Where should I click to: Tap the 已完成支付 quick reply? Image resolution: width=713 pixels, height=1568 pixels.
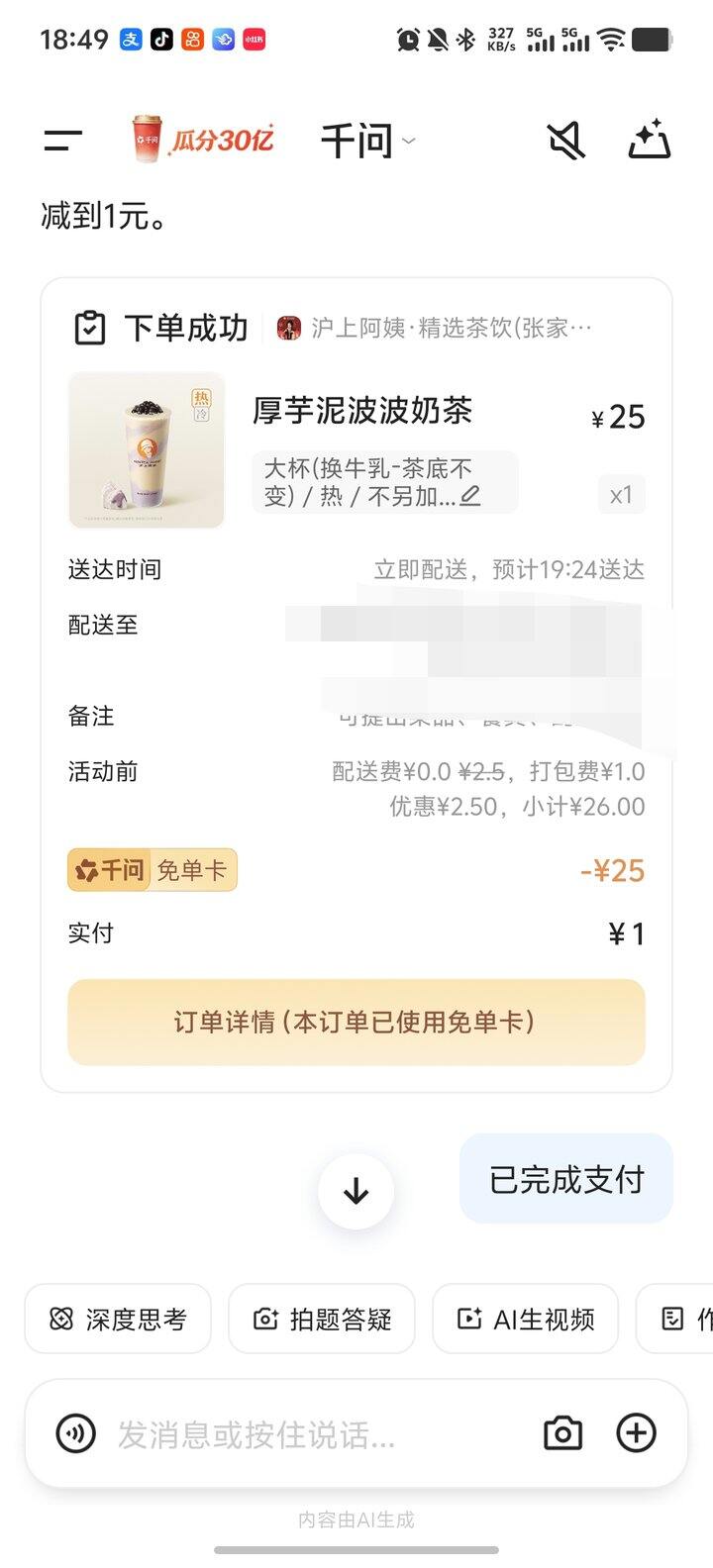click(565, 1179)
